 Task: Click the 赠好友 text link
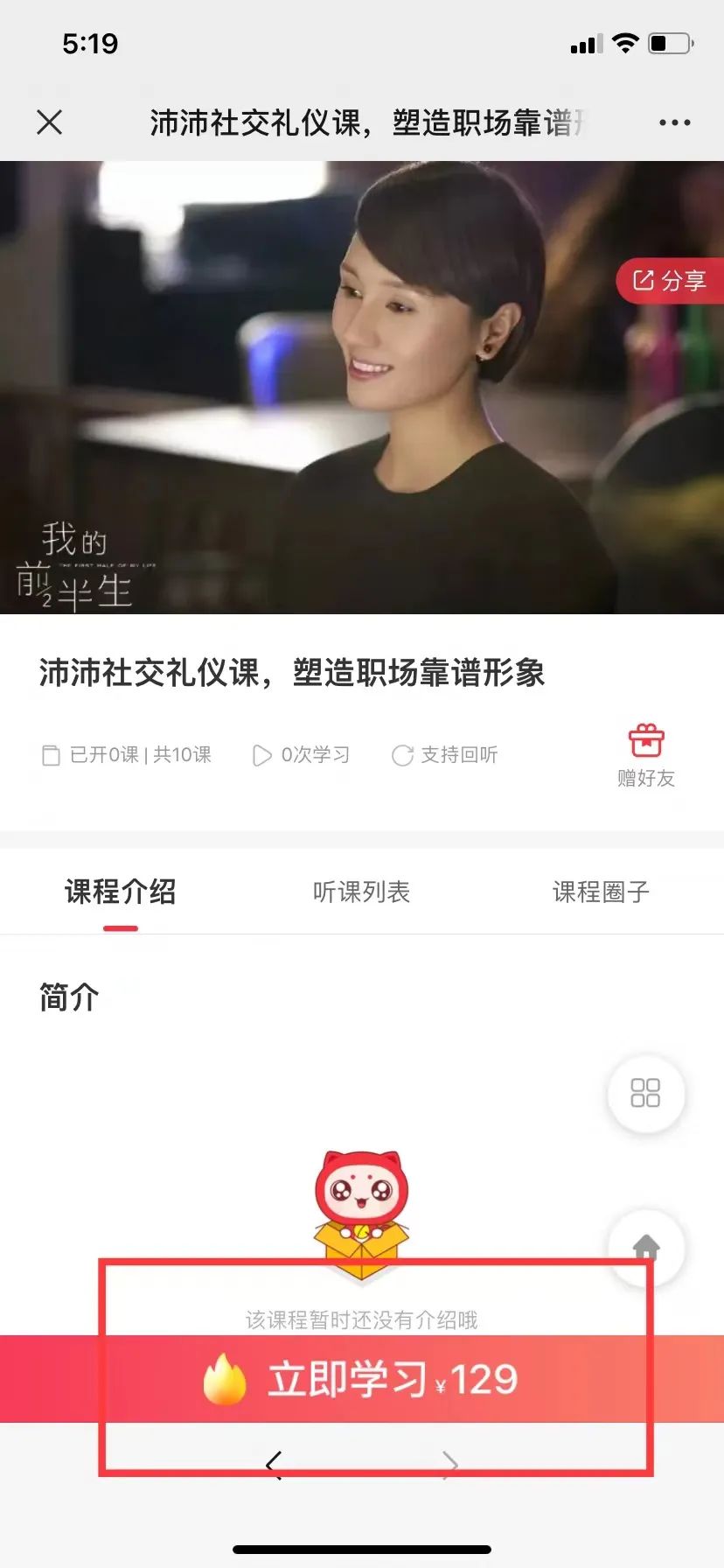click(647, 779)
